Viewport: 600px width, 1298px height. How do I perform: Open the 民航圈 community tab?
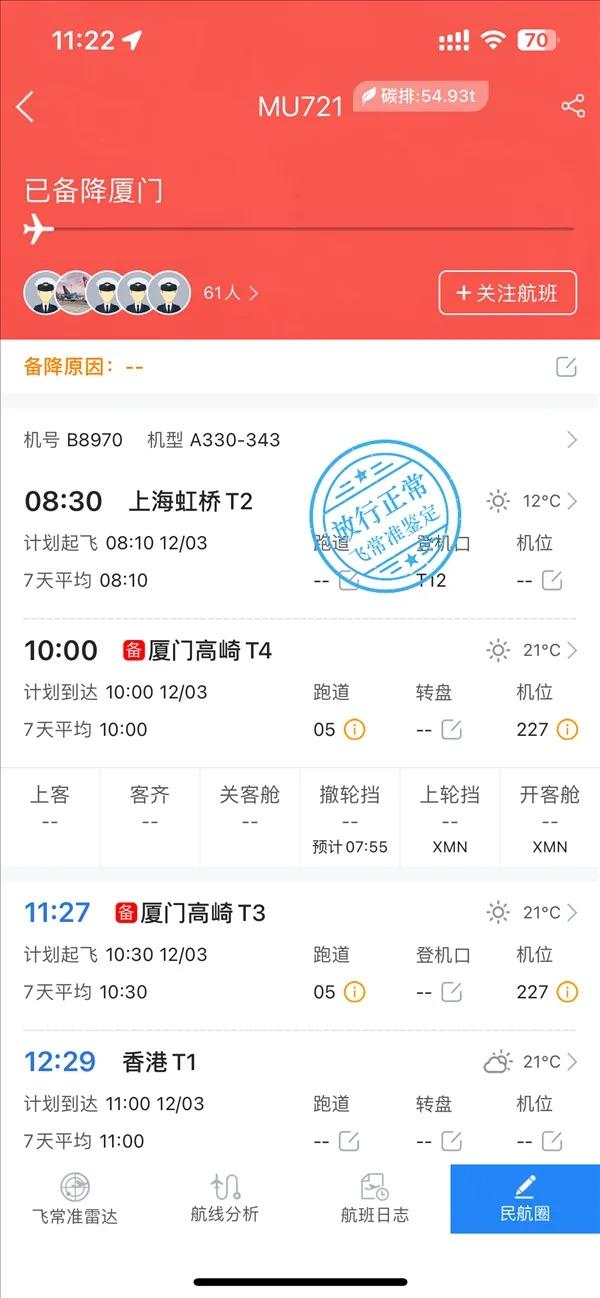coord(525,1198)
